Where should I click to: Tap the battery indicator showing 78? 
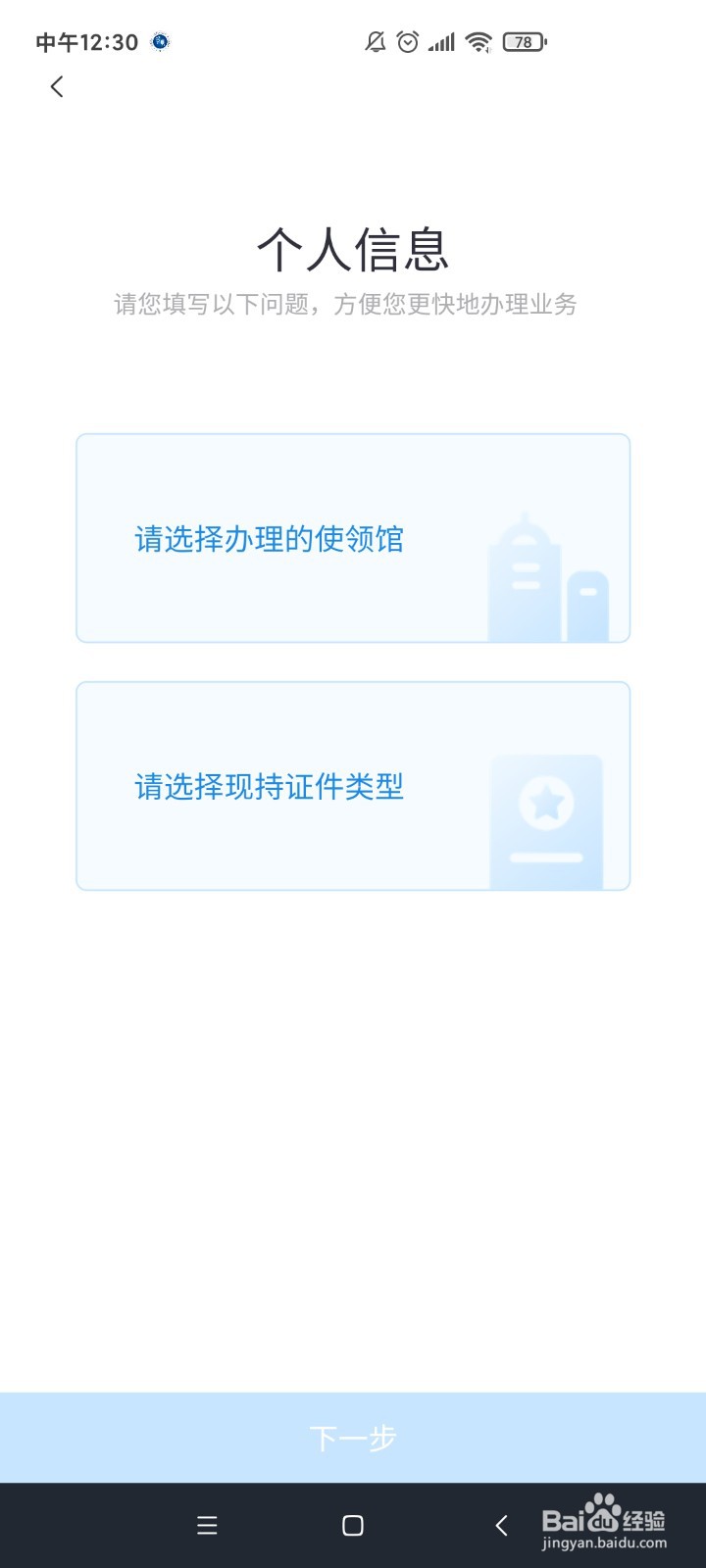click(x=524, y=41)
